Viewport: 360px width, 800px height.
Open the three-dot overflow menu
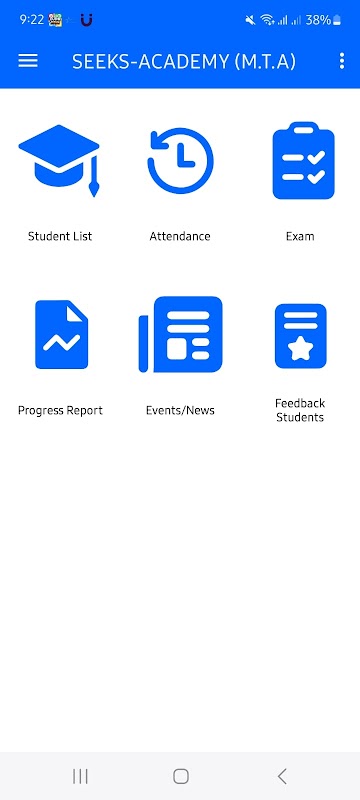point(342,61)
